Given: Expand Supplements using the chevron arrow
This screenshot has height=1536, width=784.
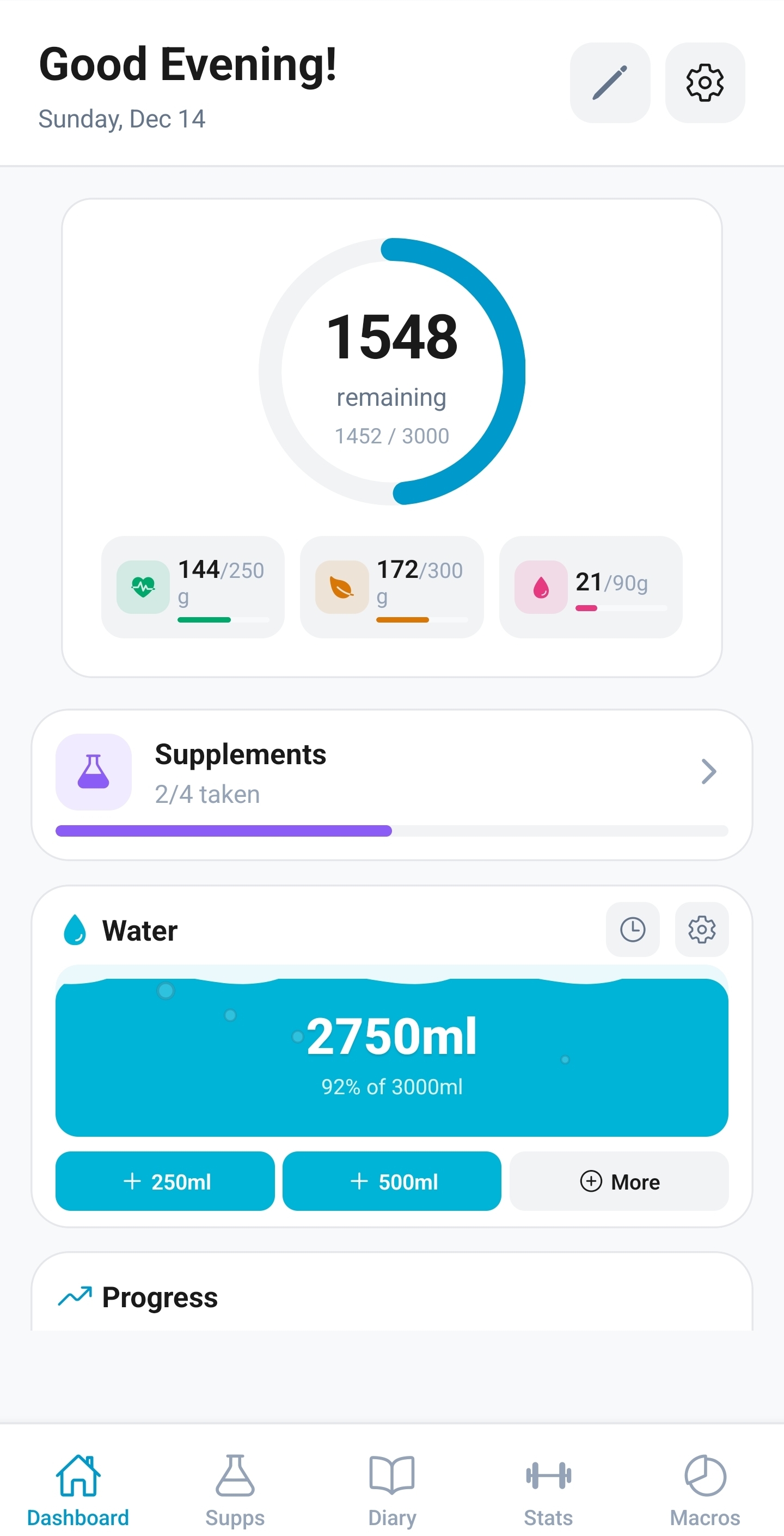Looking at the screenshot, I should point(709,772).
